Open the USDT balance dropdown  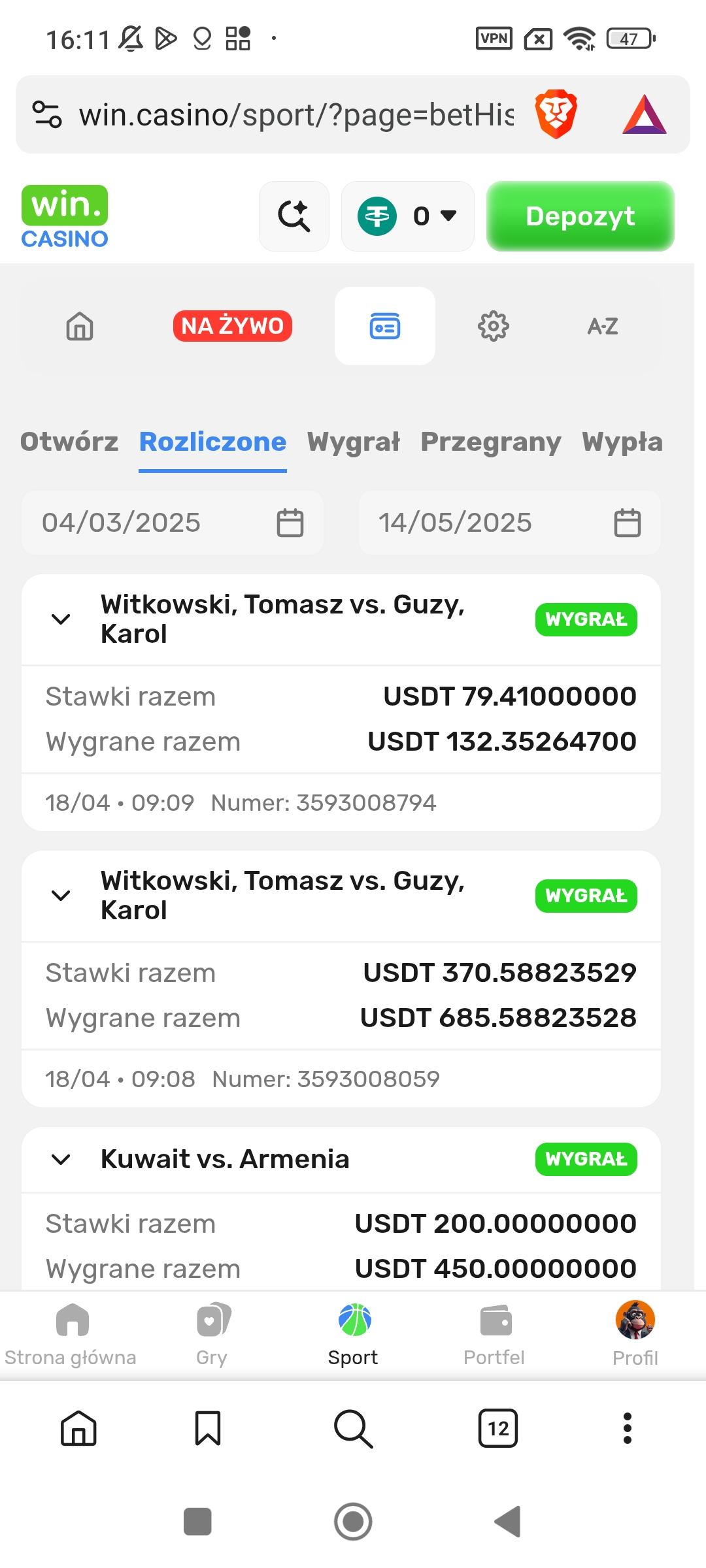click(x=408, y=216)
